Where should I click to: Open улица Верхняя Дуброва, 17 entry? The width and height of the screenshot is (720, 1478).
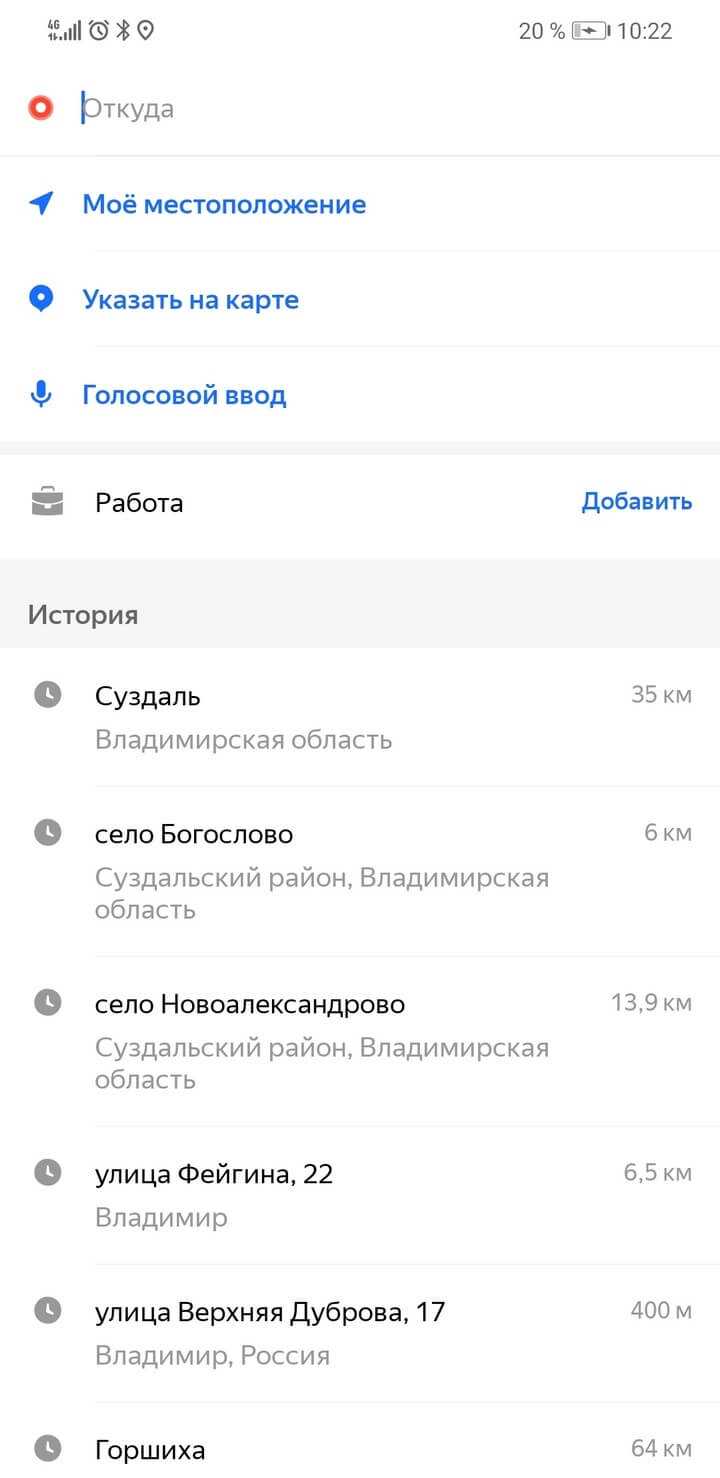click(x=360, y=1333)
